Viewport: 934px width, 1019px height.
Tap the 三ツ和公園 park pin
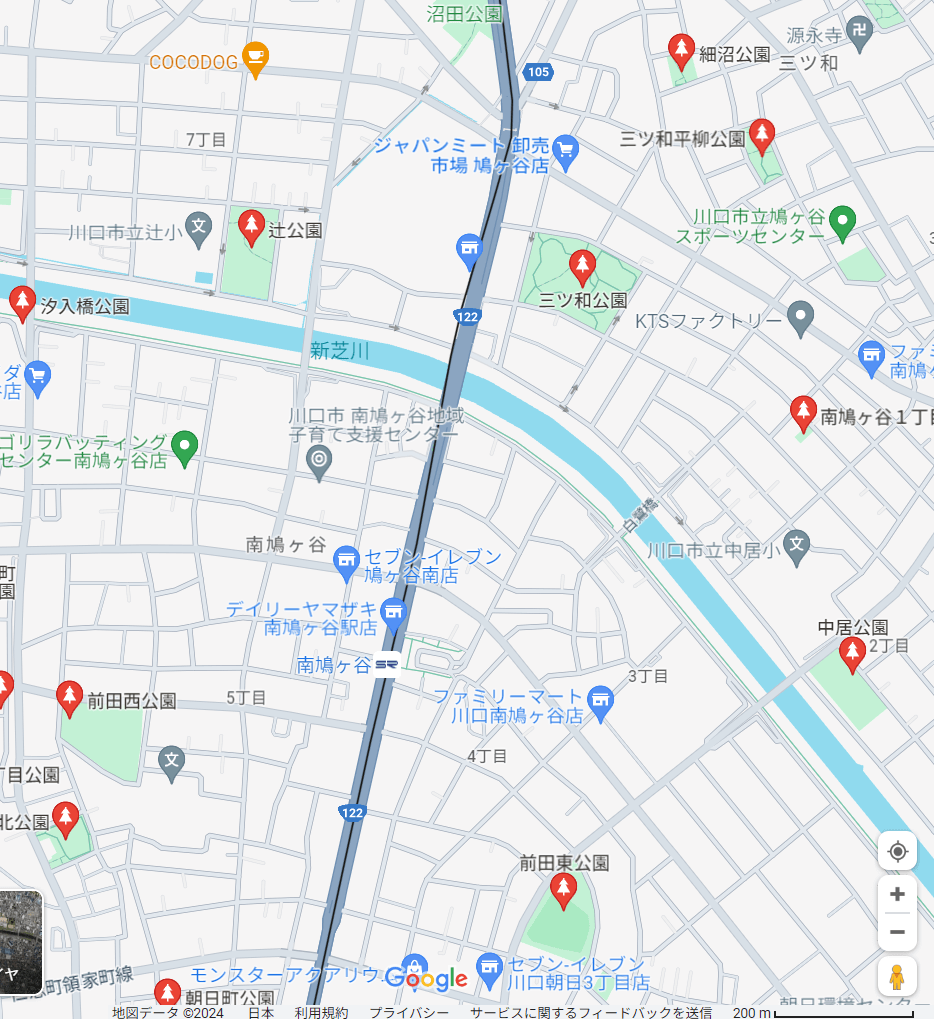(582, 267)
